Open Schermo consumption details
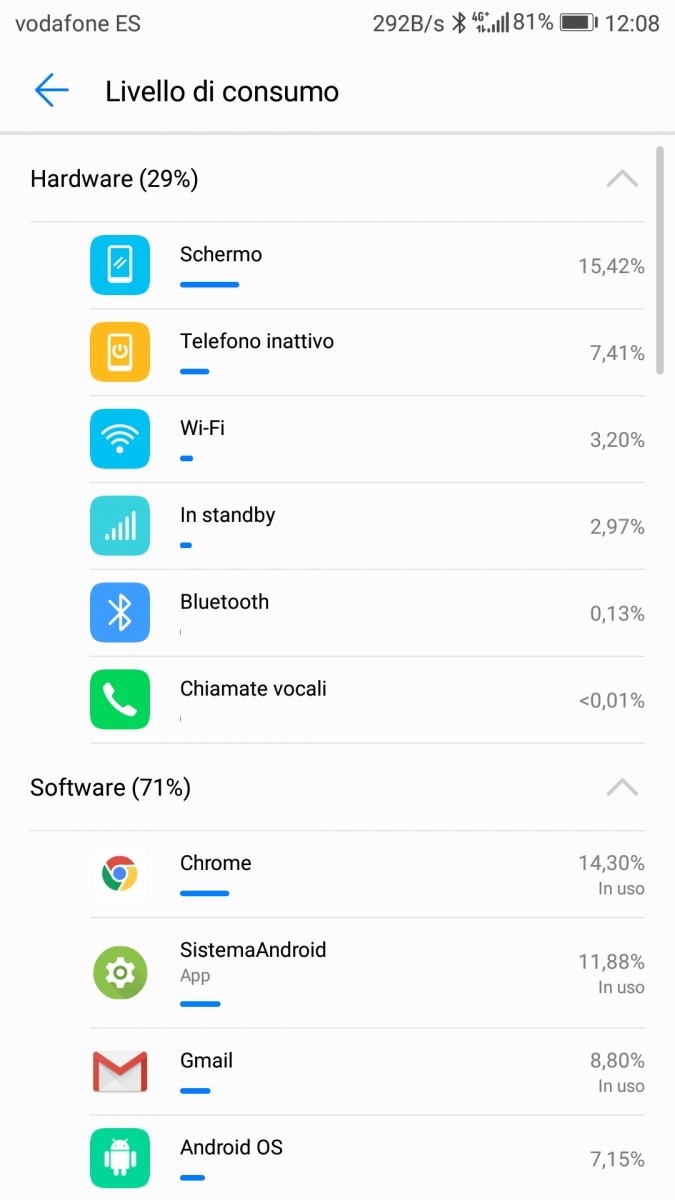 click(366, 265)
